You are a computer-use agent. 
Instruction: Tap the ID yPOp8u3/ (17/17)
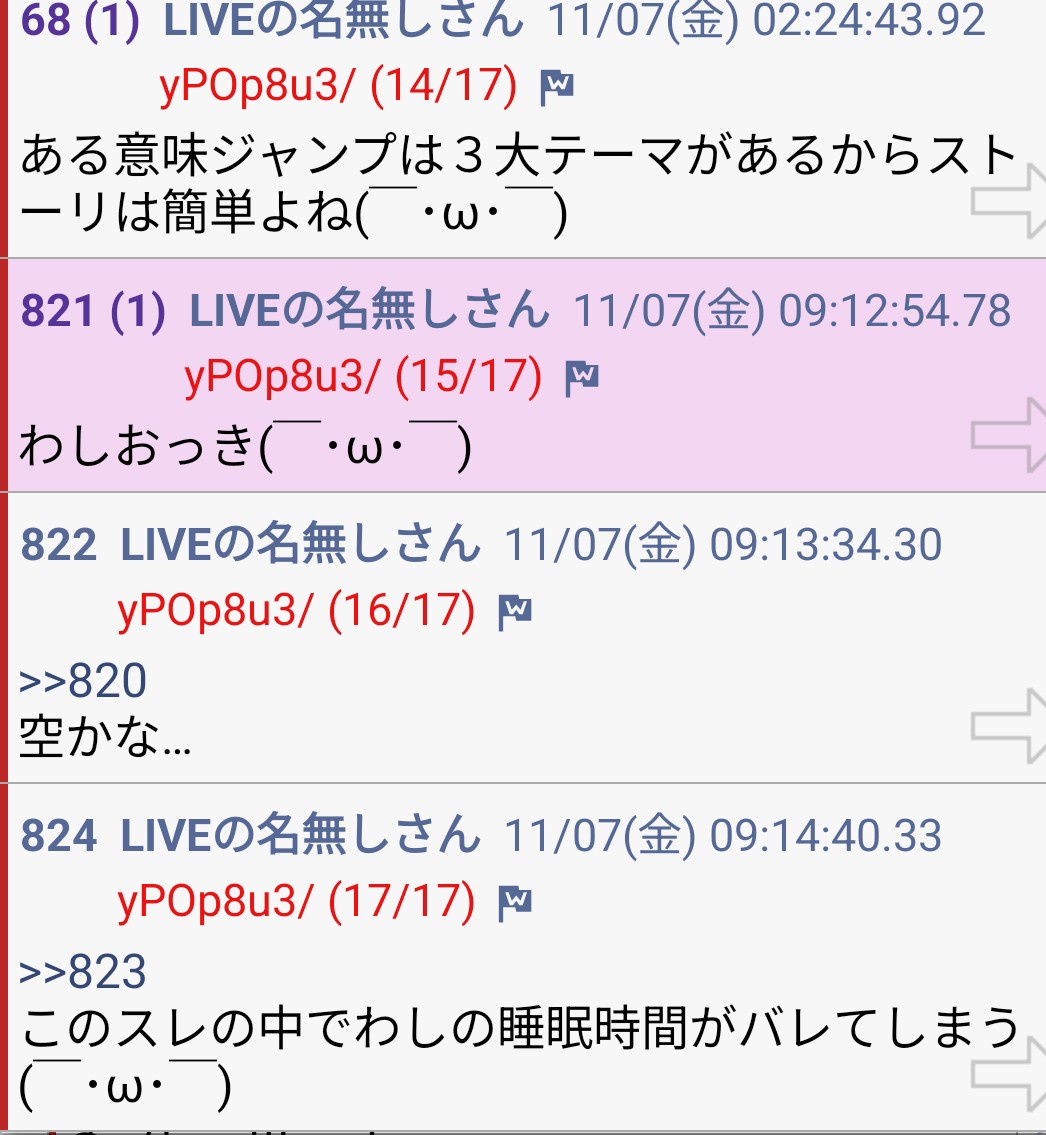click(296, 901)
